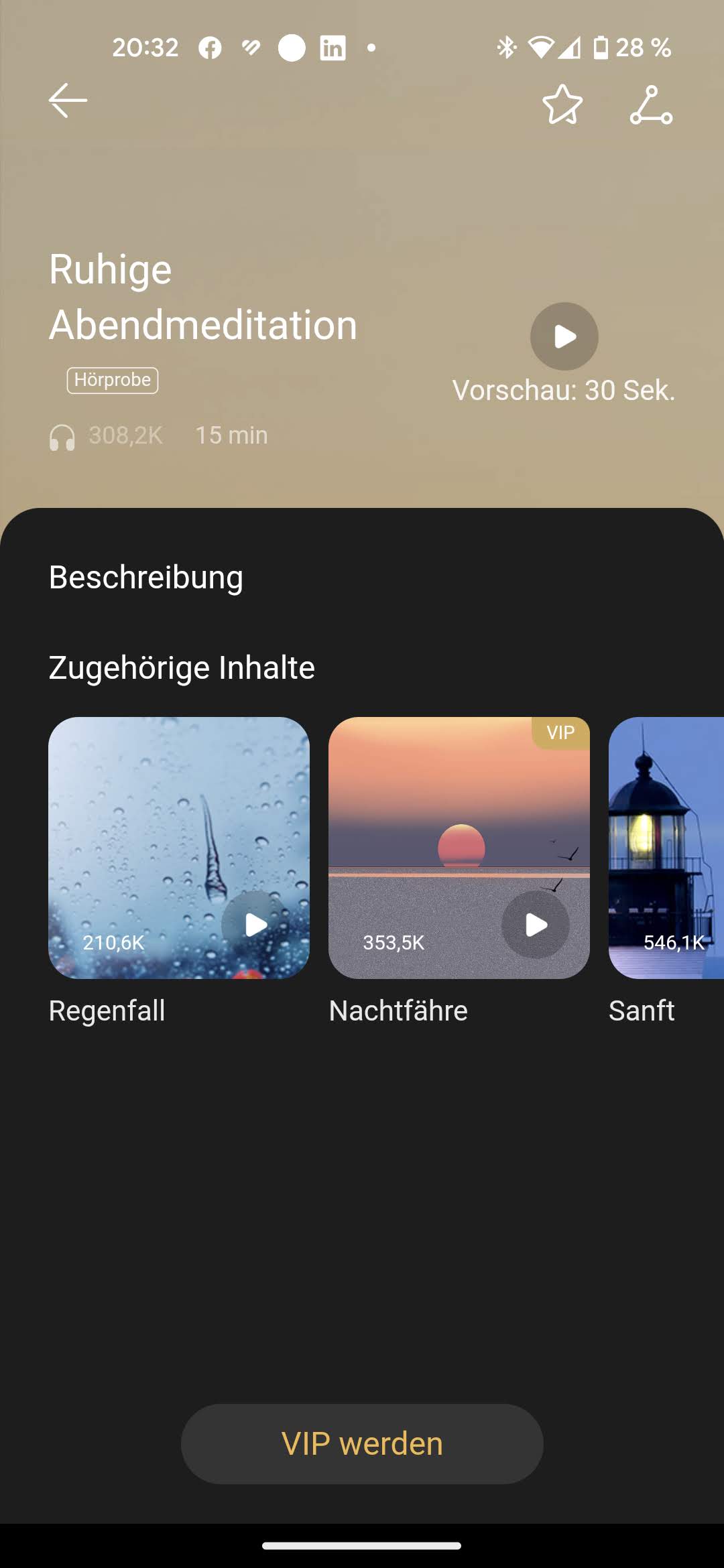Play the Nachtfähre track
The image size is (724, 1568).
(536, 925)
